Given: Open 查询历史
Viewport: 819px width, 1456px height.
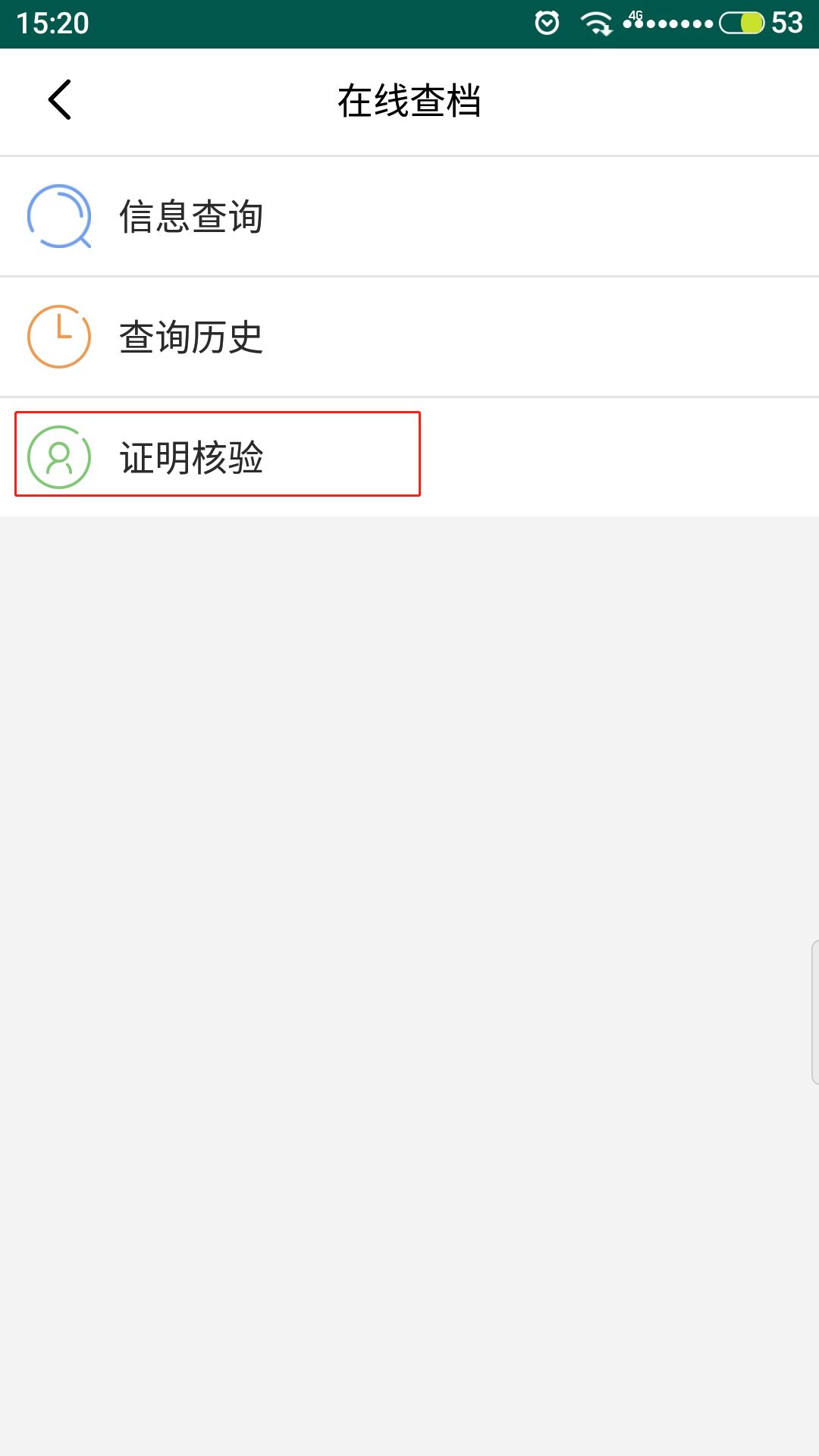Looking at the screenshot, I should (191, 337).
